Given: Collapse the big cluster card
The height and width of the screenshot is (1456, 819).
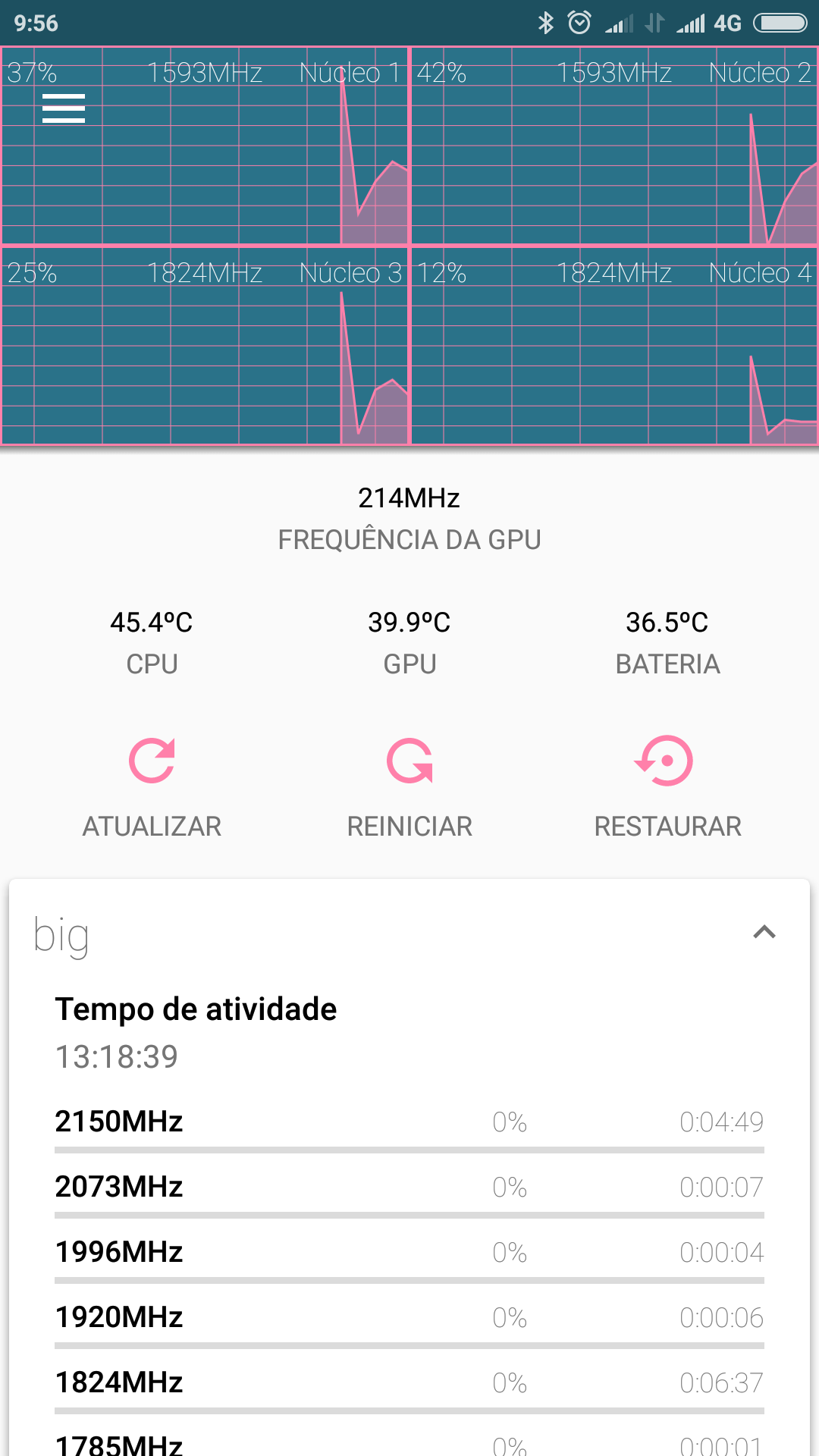Looking at the screenshot, I should (764, 932).
